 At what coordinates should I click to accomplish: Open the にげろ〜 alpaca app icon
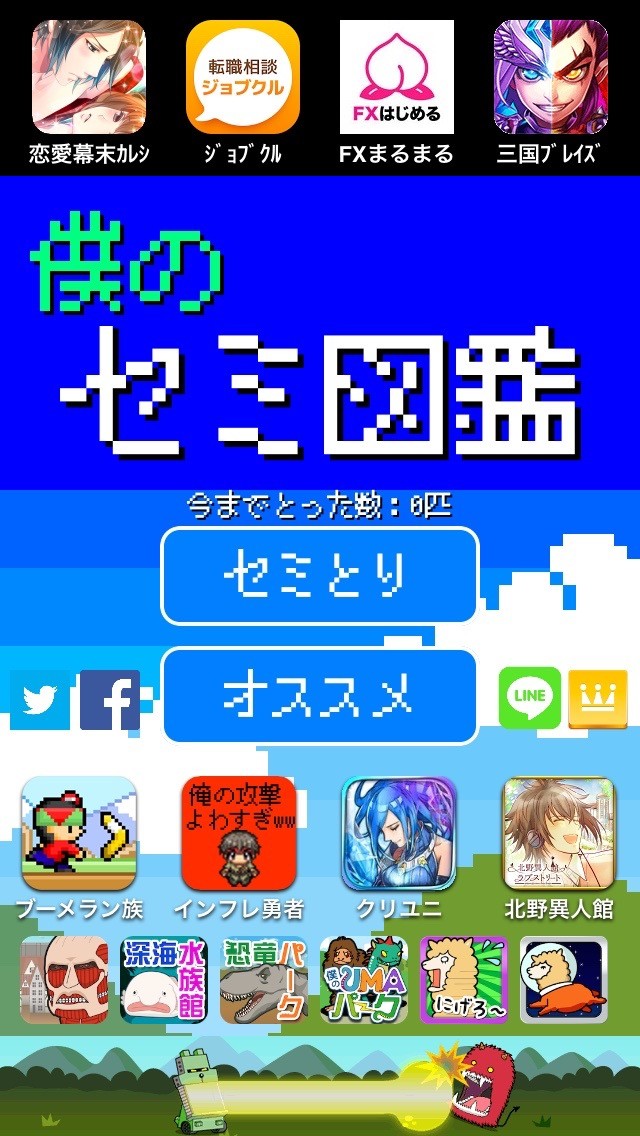pyautogui.click(x=464, y=979)
